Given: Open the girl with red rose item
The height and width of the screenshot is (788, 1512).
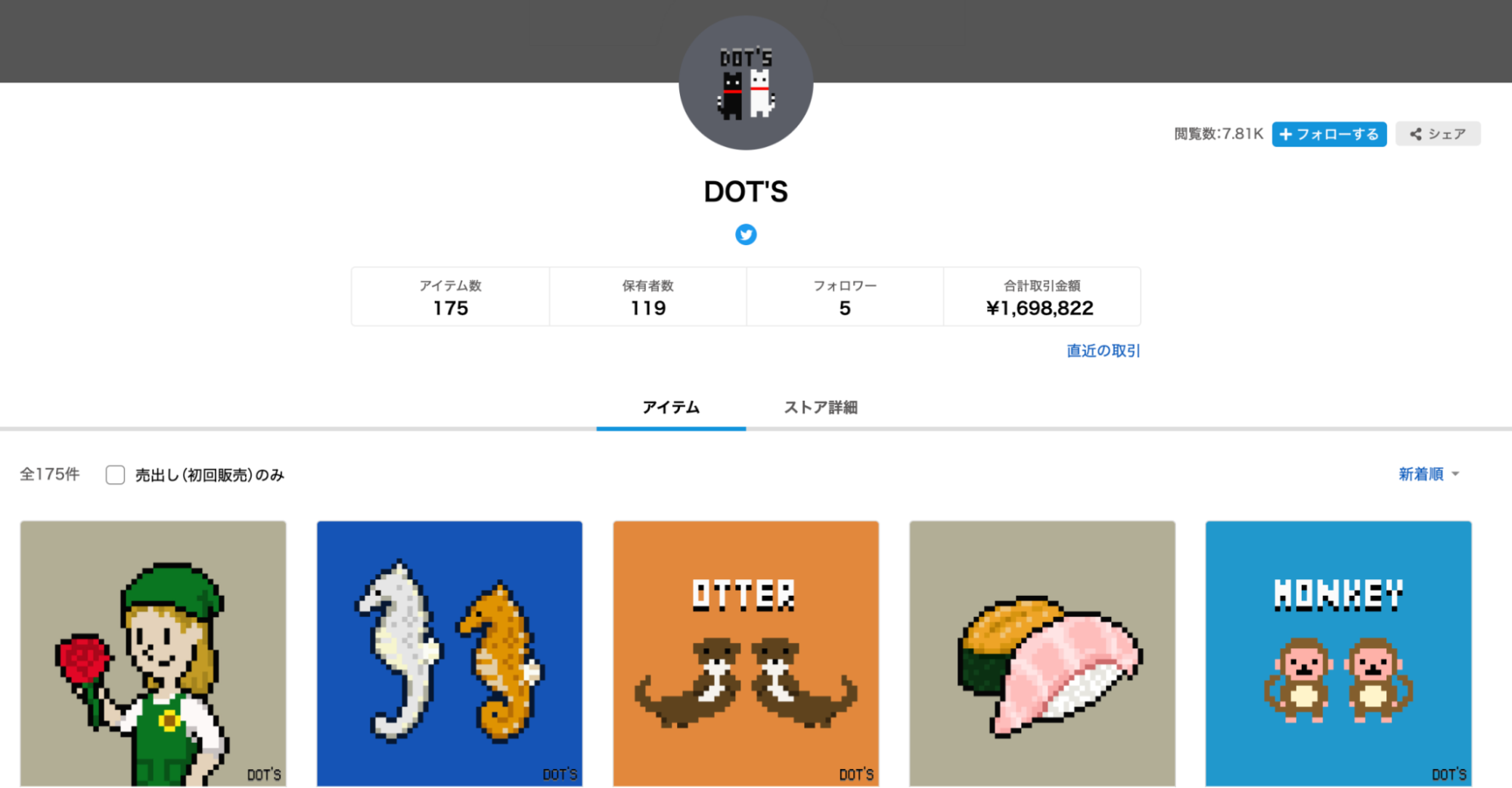Looking at the screenshot, I should click(154, 653).
